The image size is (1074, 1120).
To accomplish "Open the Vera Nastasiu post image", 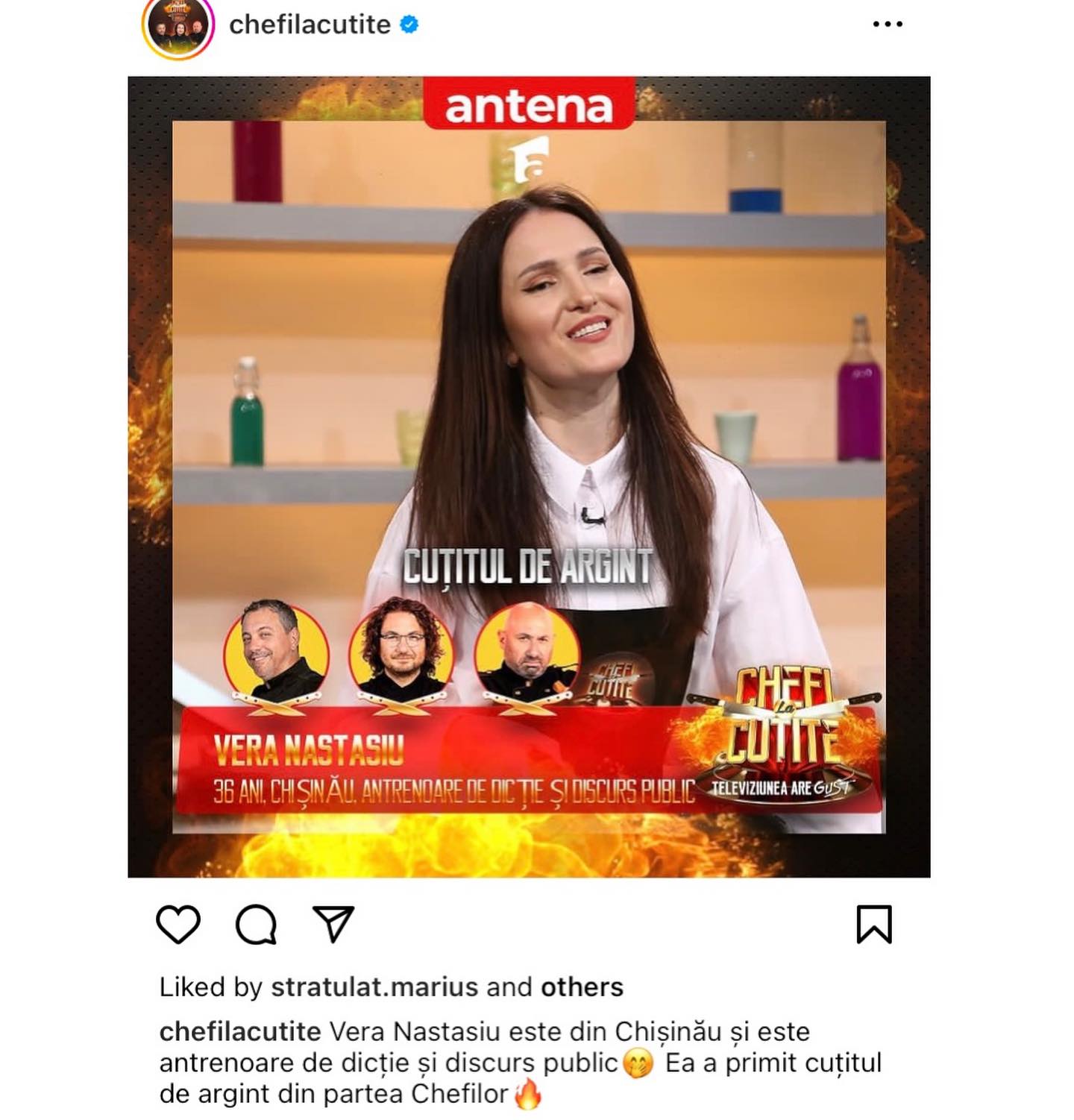I will click(529, 476).
